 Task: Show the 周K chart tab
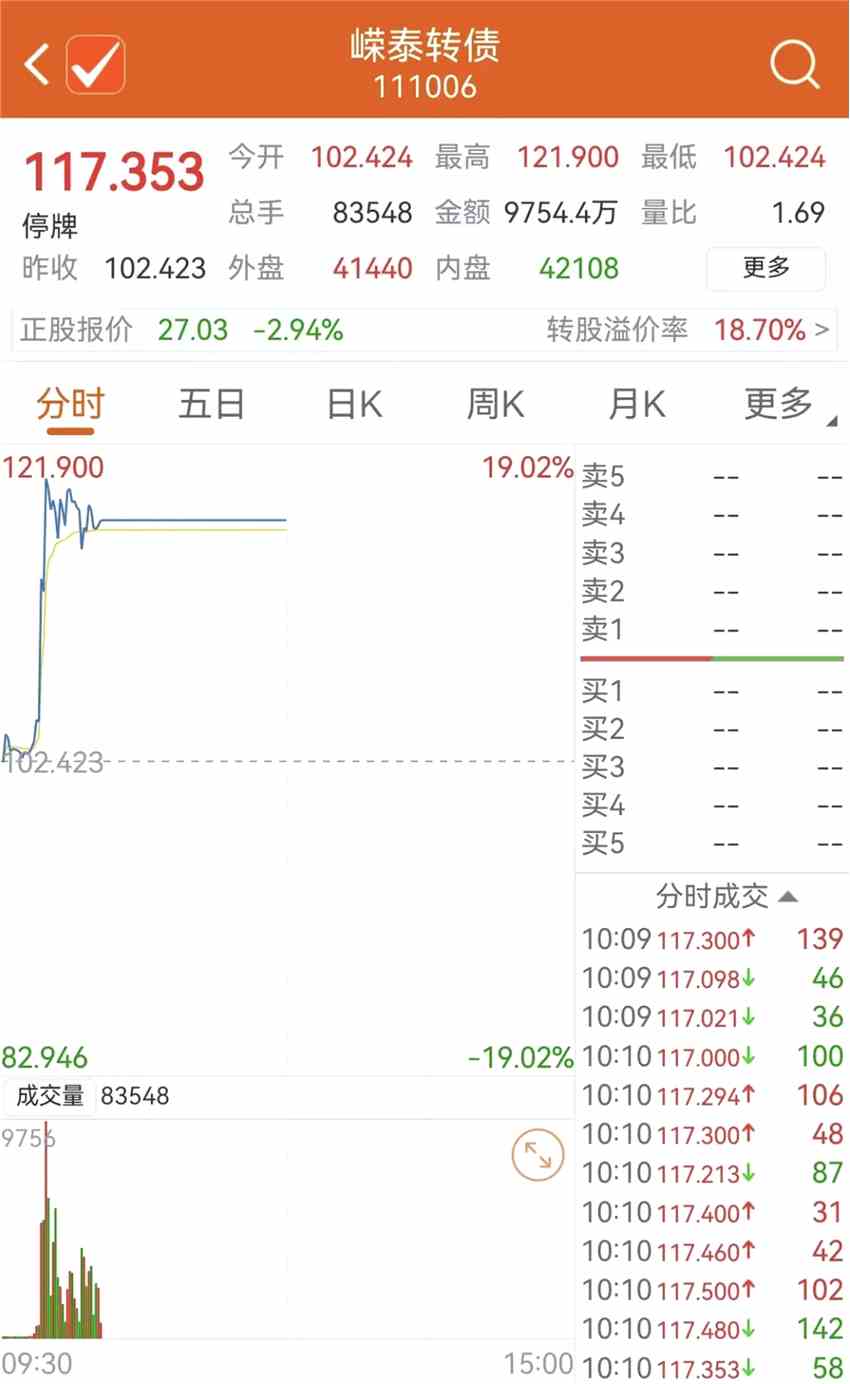pos(496,405)
